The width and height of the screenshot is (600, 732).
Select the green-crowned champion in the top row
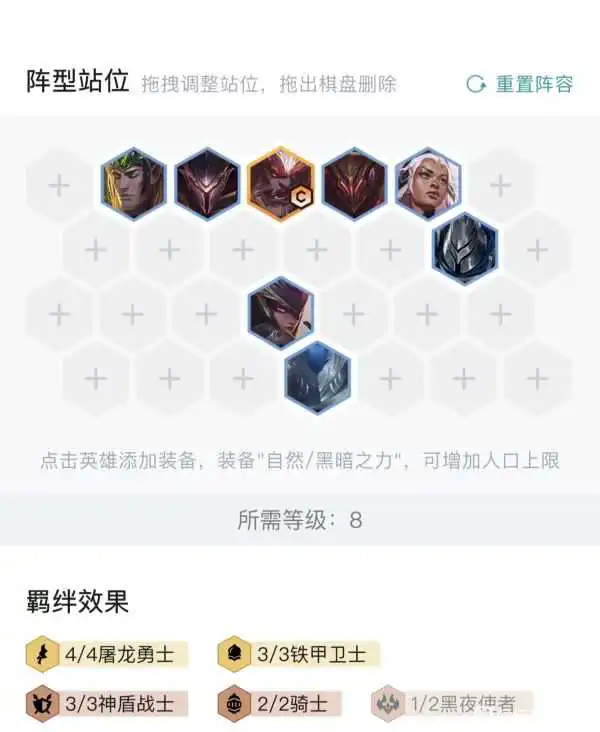(133, 184)
